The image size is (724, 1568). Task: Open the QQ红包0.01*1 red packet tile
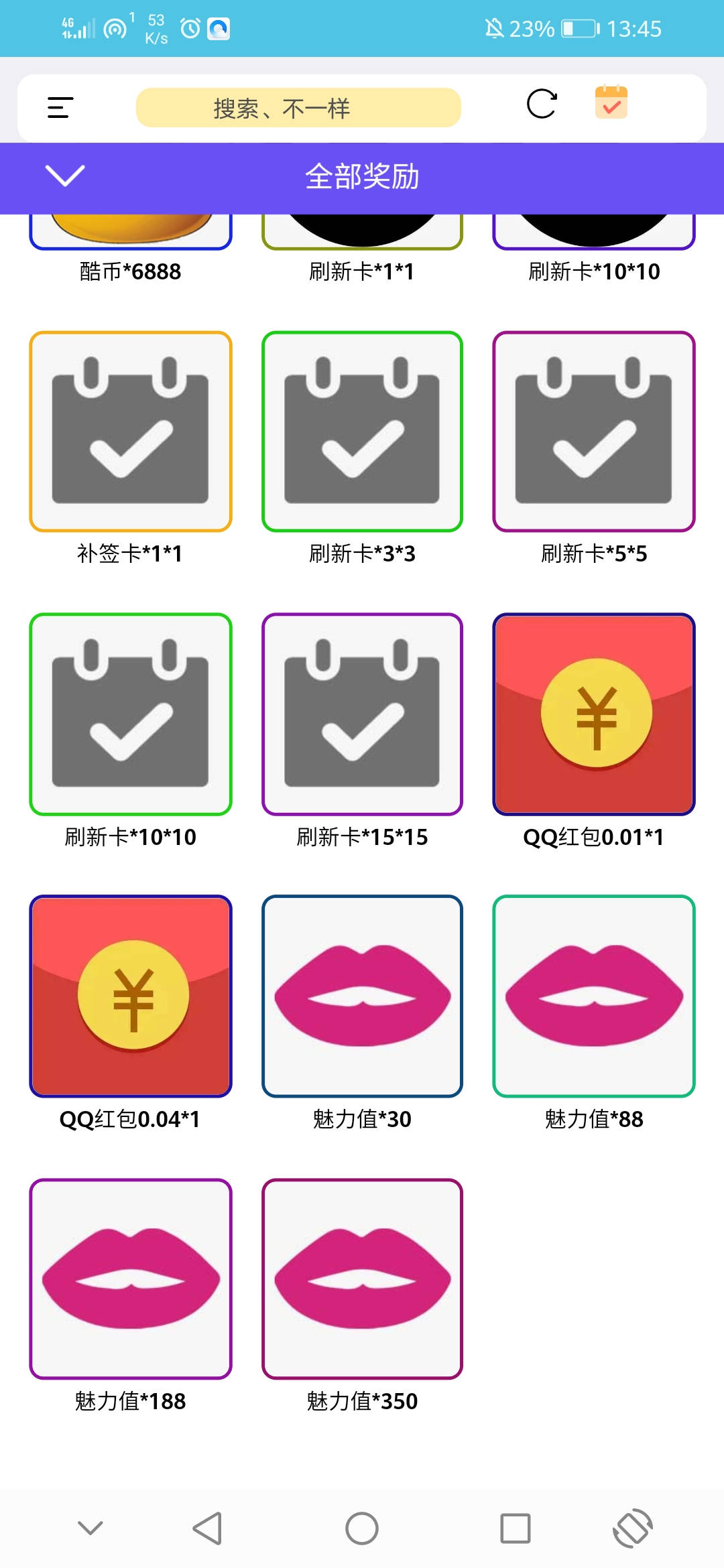594,714
